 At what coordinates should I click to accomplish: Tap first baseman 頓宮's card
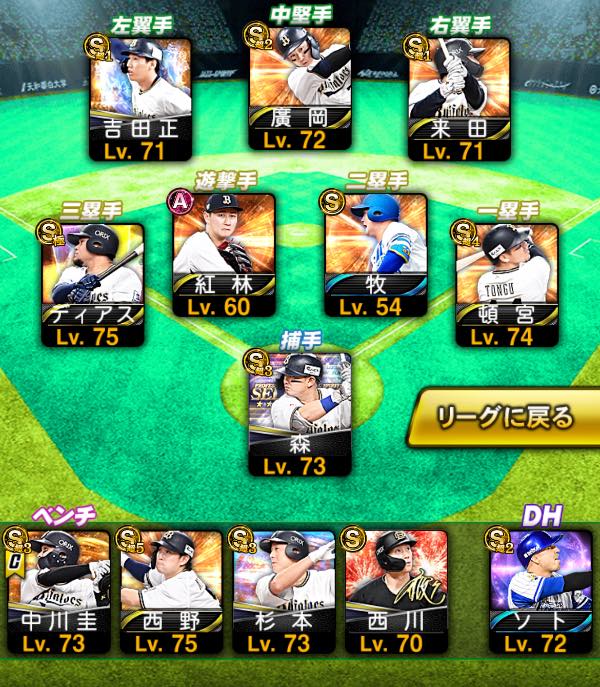pyautogui.click(x=507, y=285)
